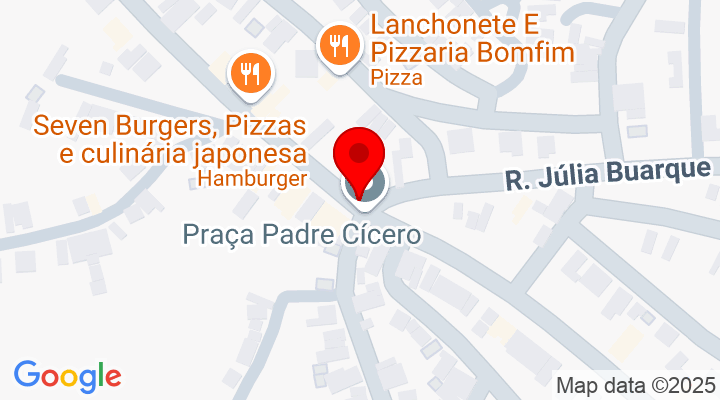Select the Lanchonete E Pizzaria Bomfim marker

click(338, 43)
